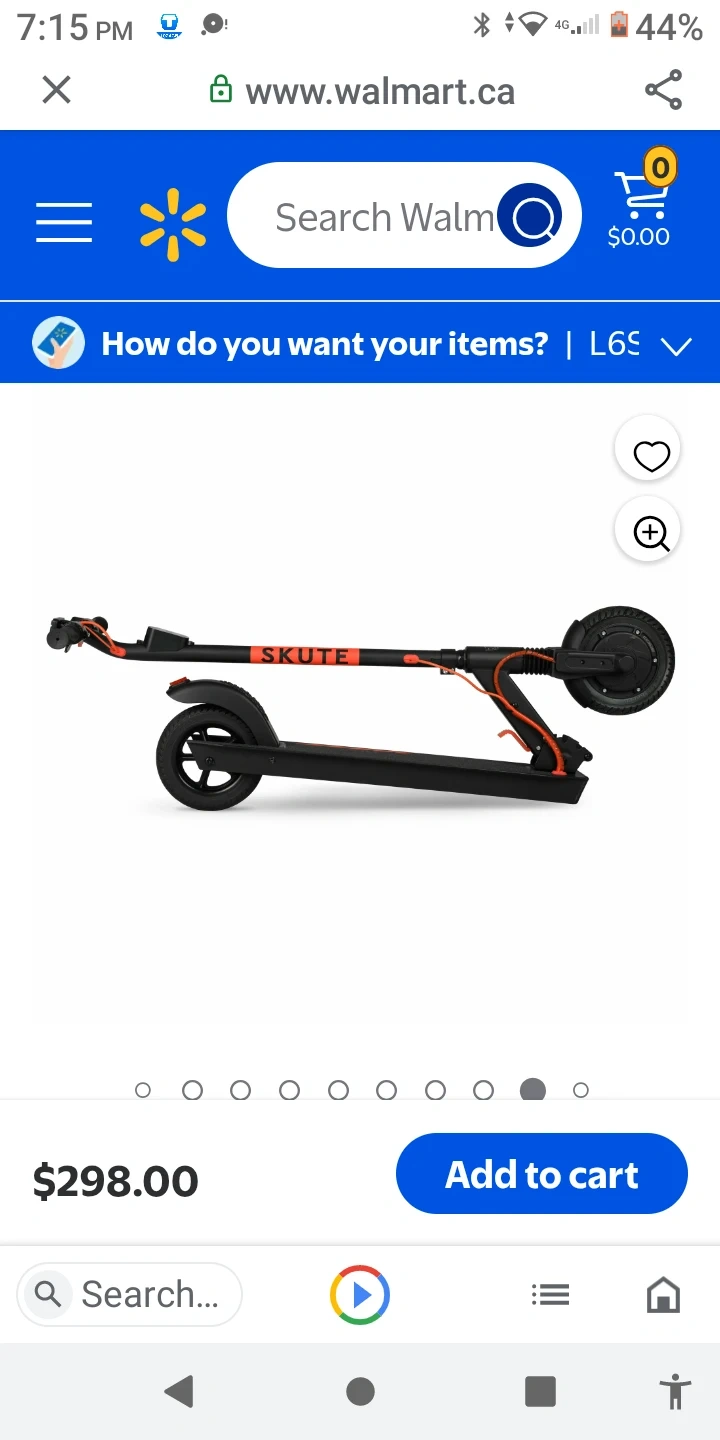Viewport: 720px width, 1440px height.
Task: Open the bottom Search... box
Action: pyautogui.click(x=130, y=1295)
